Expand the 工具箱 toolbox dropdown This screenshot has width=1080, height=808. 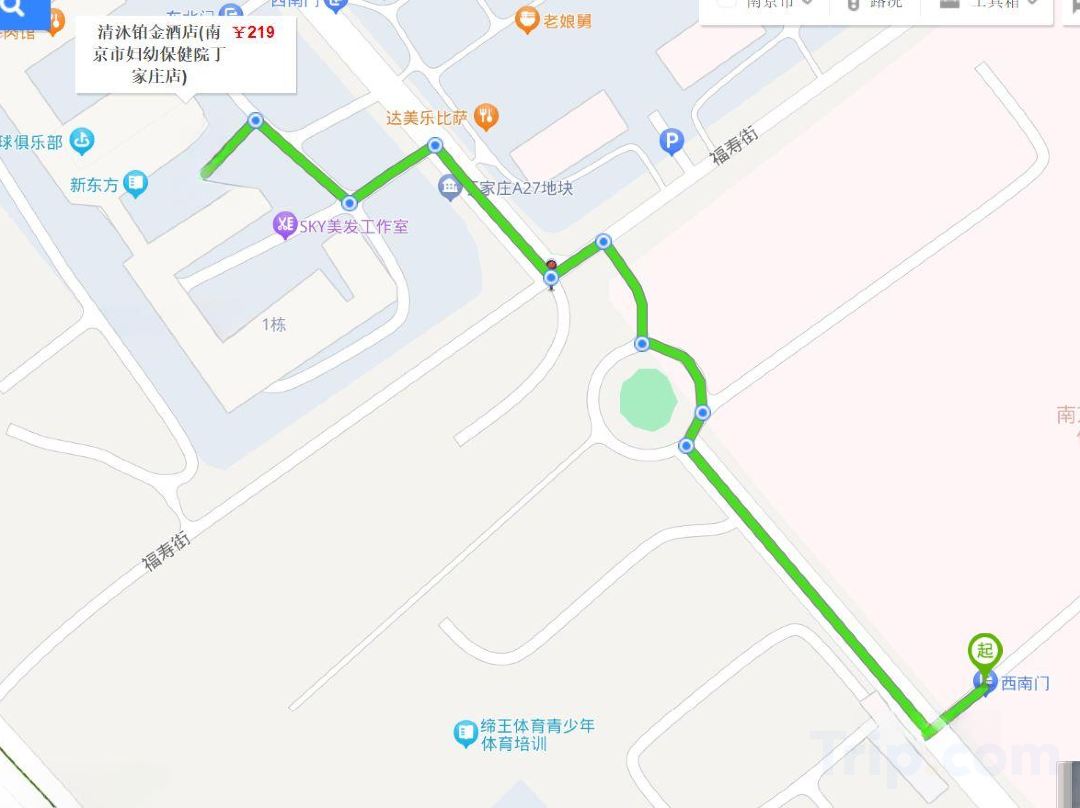point(988,3)
